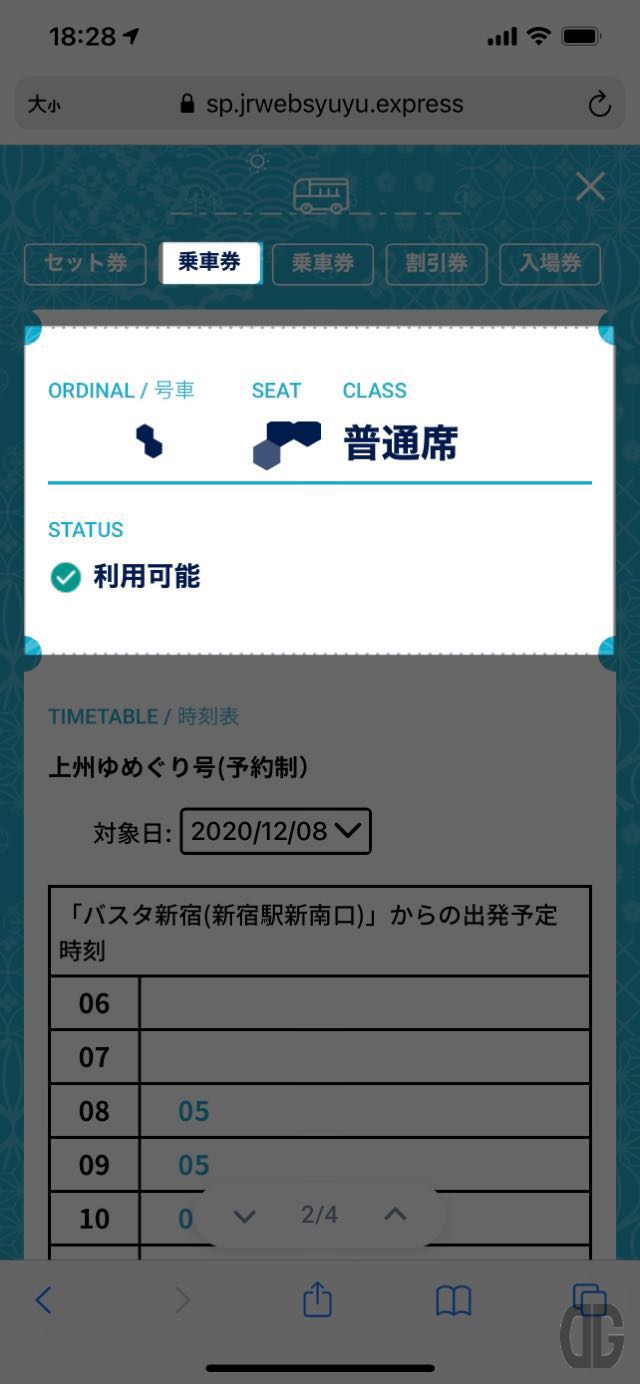Open the 対象日 date dropdown
This screenshot has height=1384, width=640.
(x=275, y=831)
